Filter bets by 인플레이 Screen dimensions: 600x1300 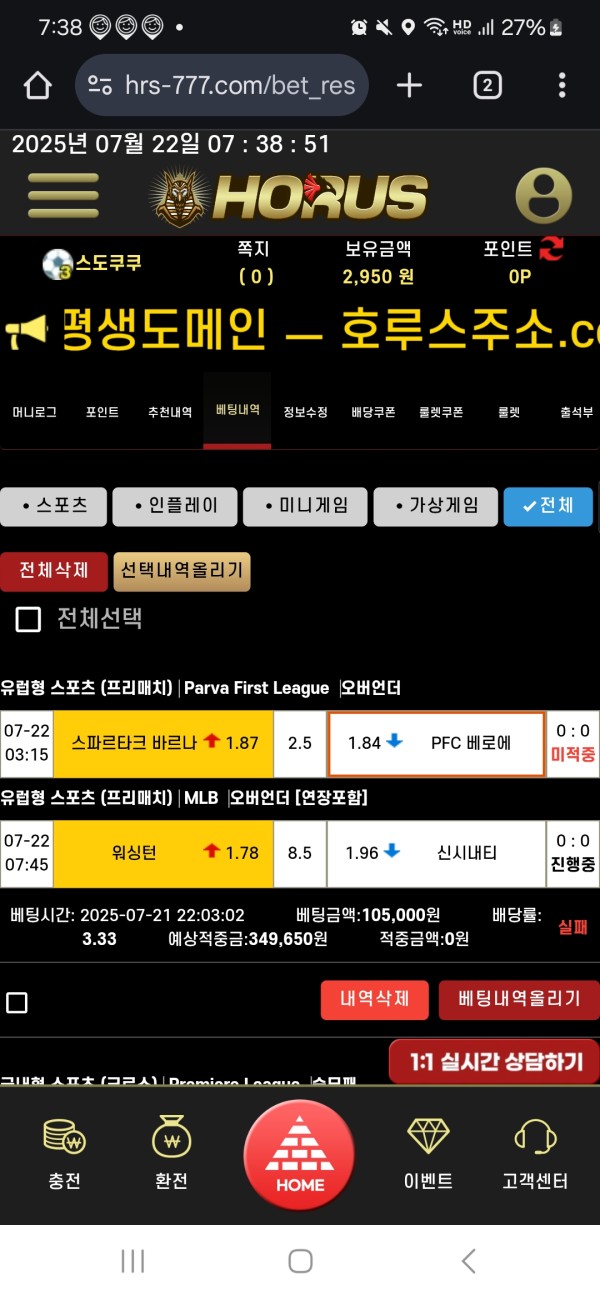174,507
